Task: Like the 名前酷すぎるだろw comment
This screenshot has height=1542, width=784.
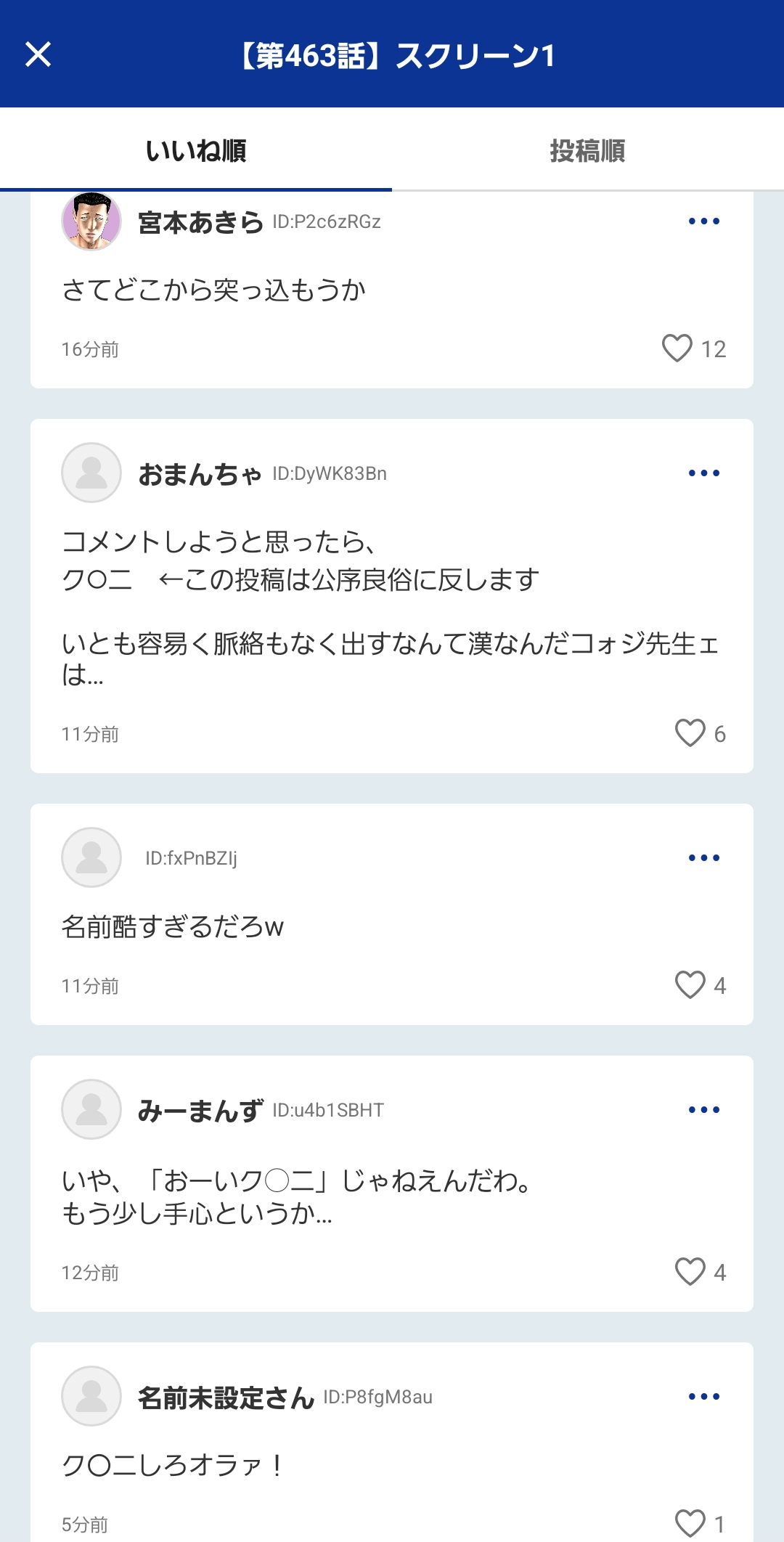Action: pos(690,985)
